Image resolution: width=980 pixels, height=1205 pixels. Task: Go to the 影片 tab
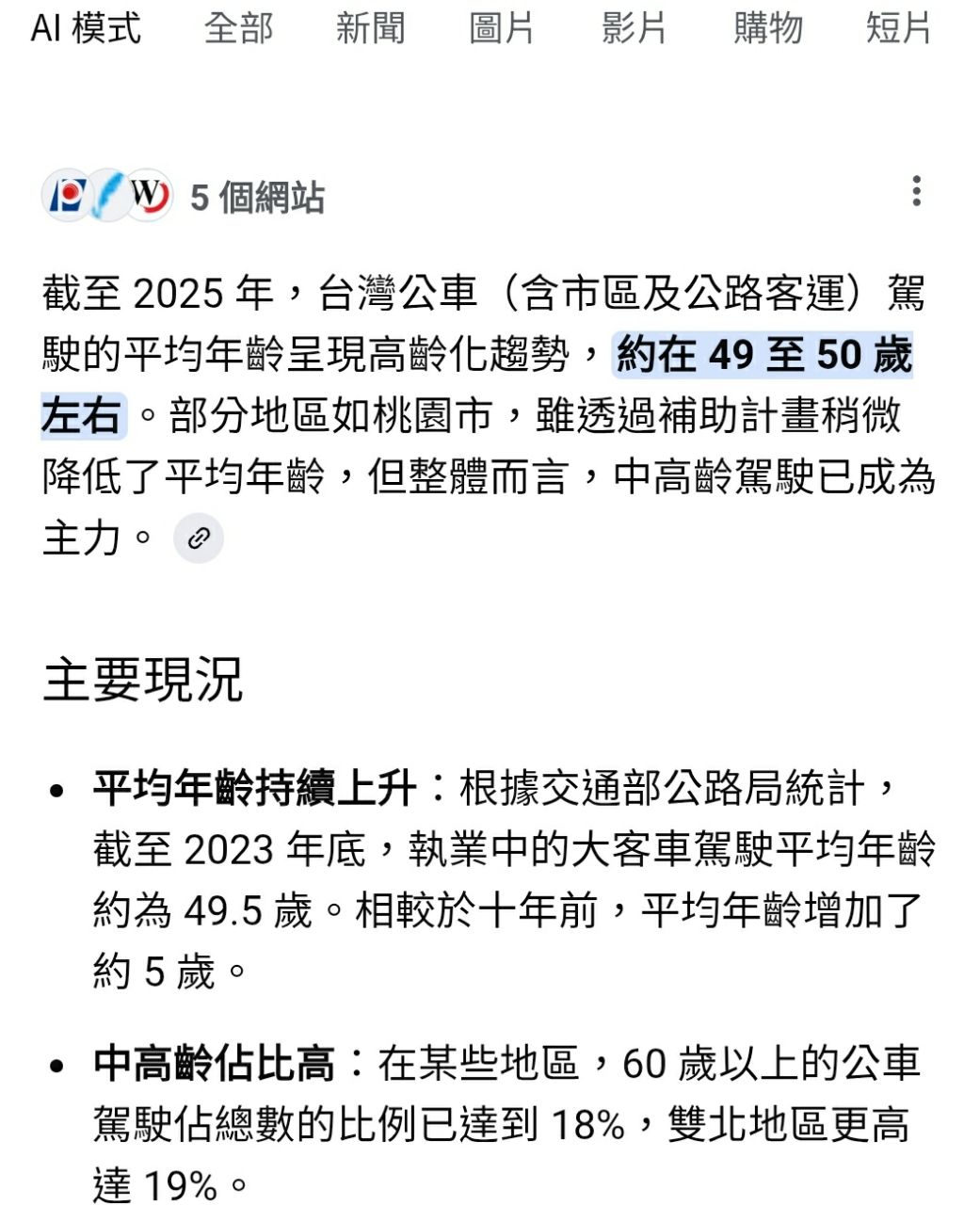[634, 27]
